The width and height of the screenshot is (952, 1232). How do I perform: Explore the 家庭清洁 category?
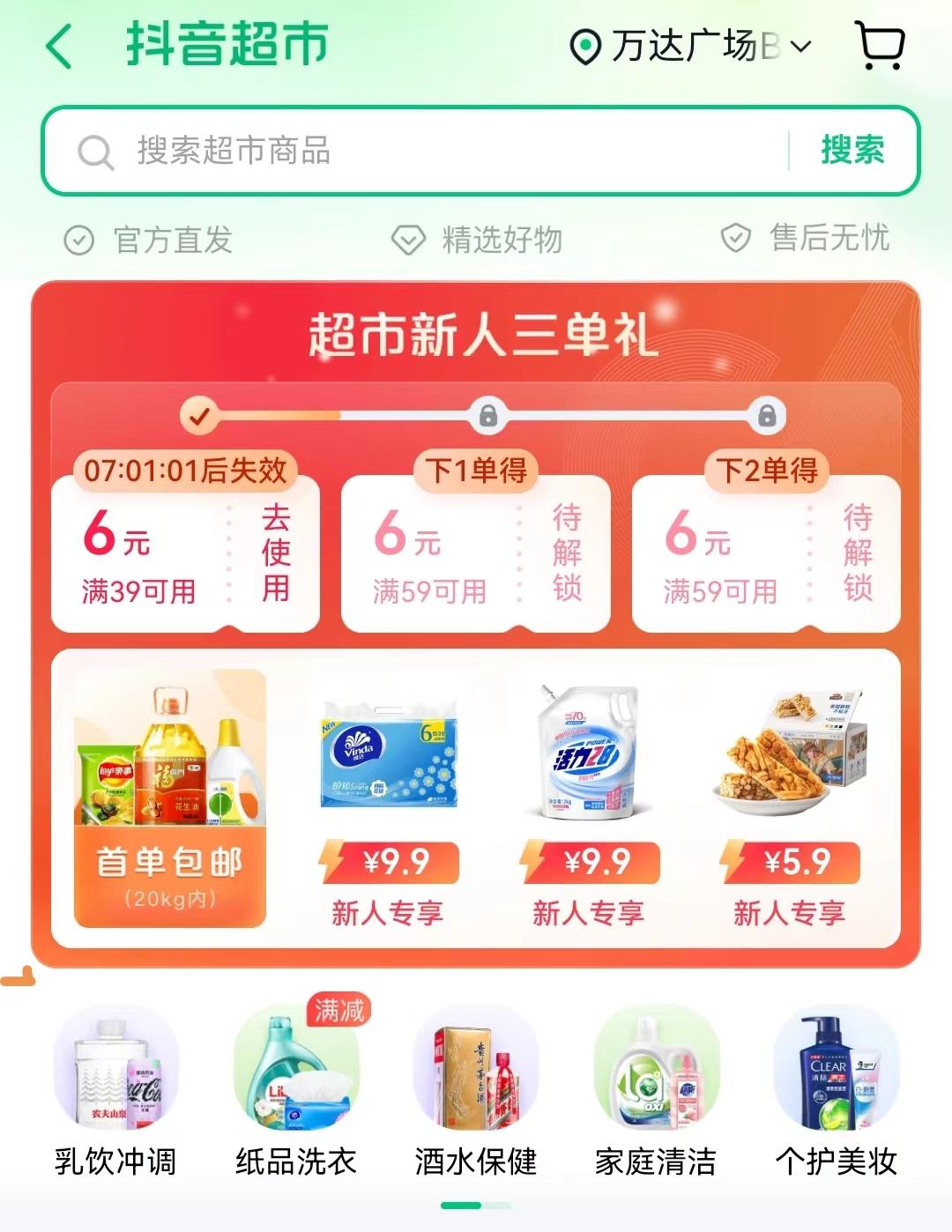coord(656,1092)
